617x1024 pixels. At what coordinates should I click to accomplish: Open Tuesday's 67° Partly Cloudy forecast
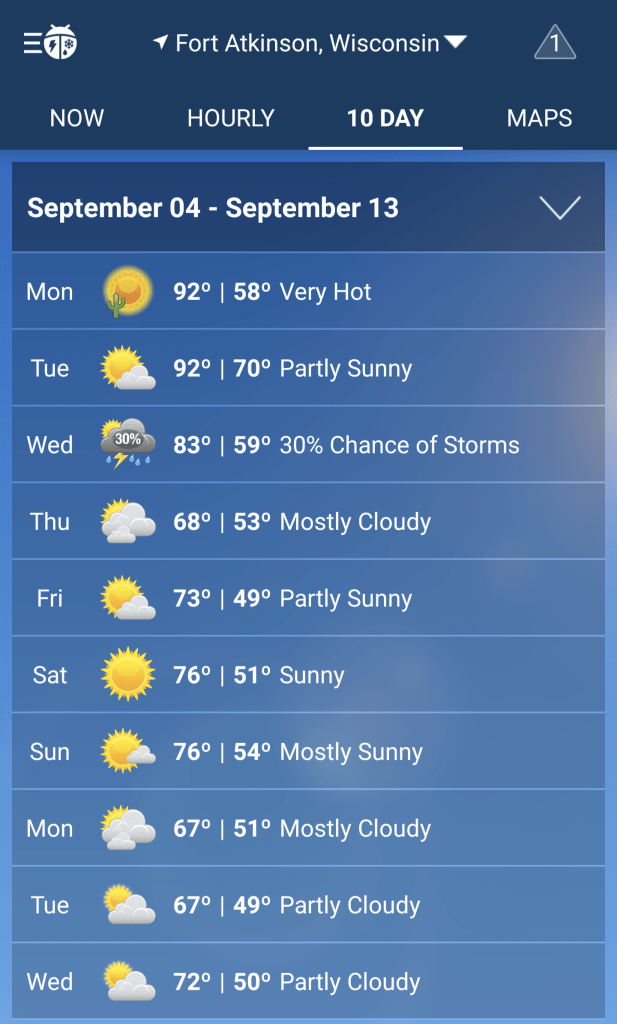308,905
